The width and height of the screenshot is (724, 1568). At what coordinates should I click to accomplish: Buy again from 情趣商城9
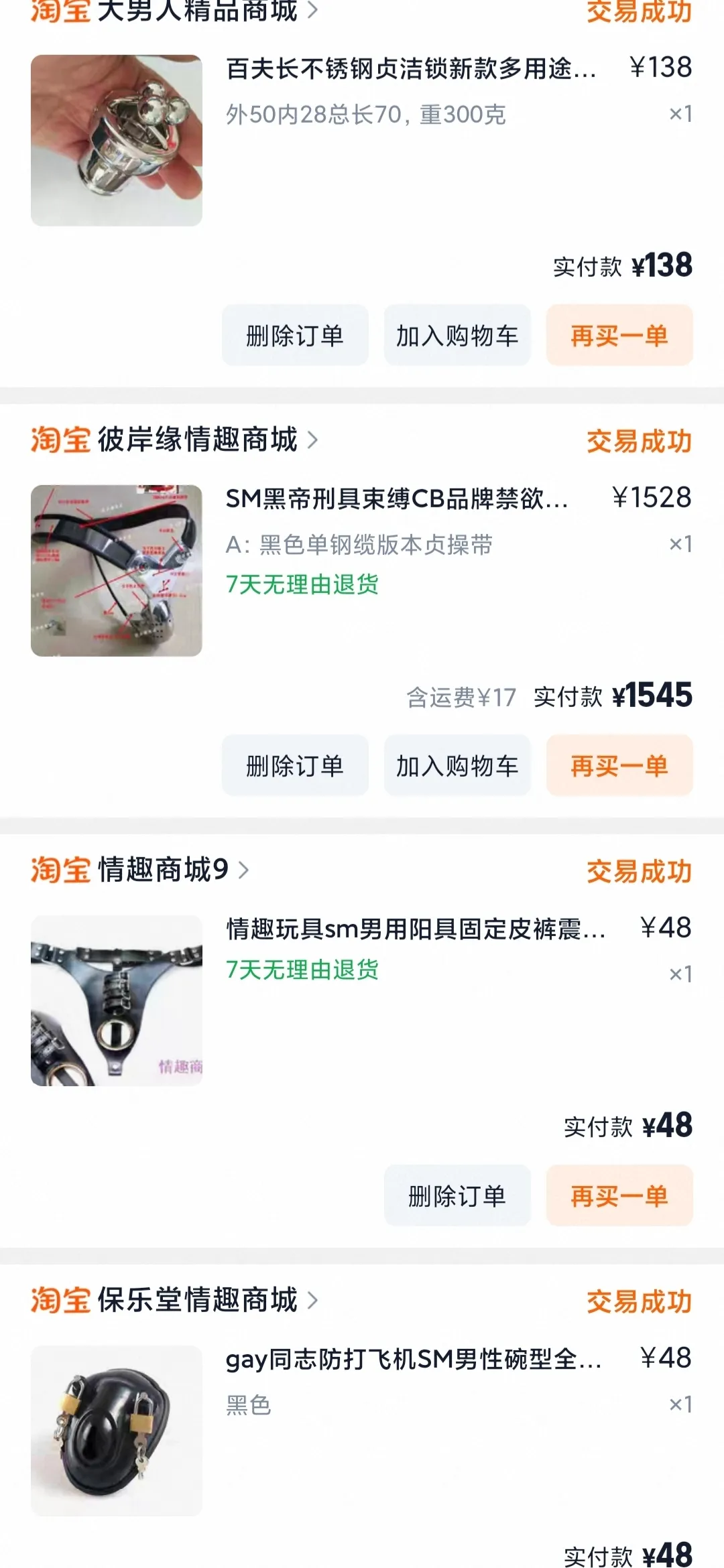tap(619, 1195)
